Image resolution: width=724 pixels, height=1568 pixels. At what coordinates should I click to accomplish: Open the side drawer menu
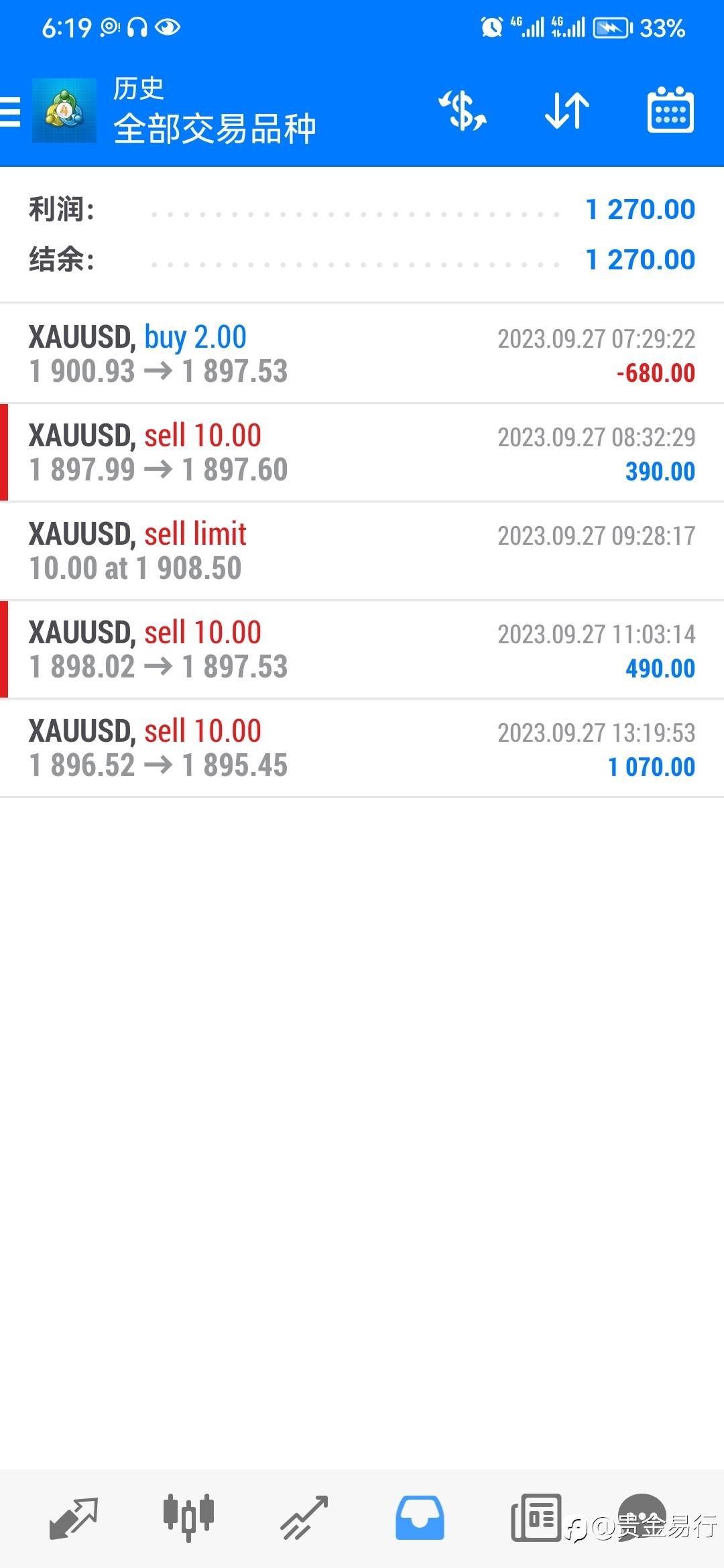(x=11, y=111)
